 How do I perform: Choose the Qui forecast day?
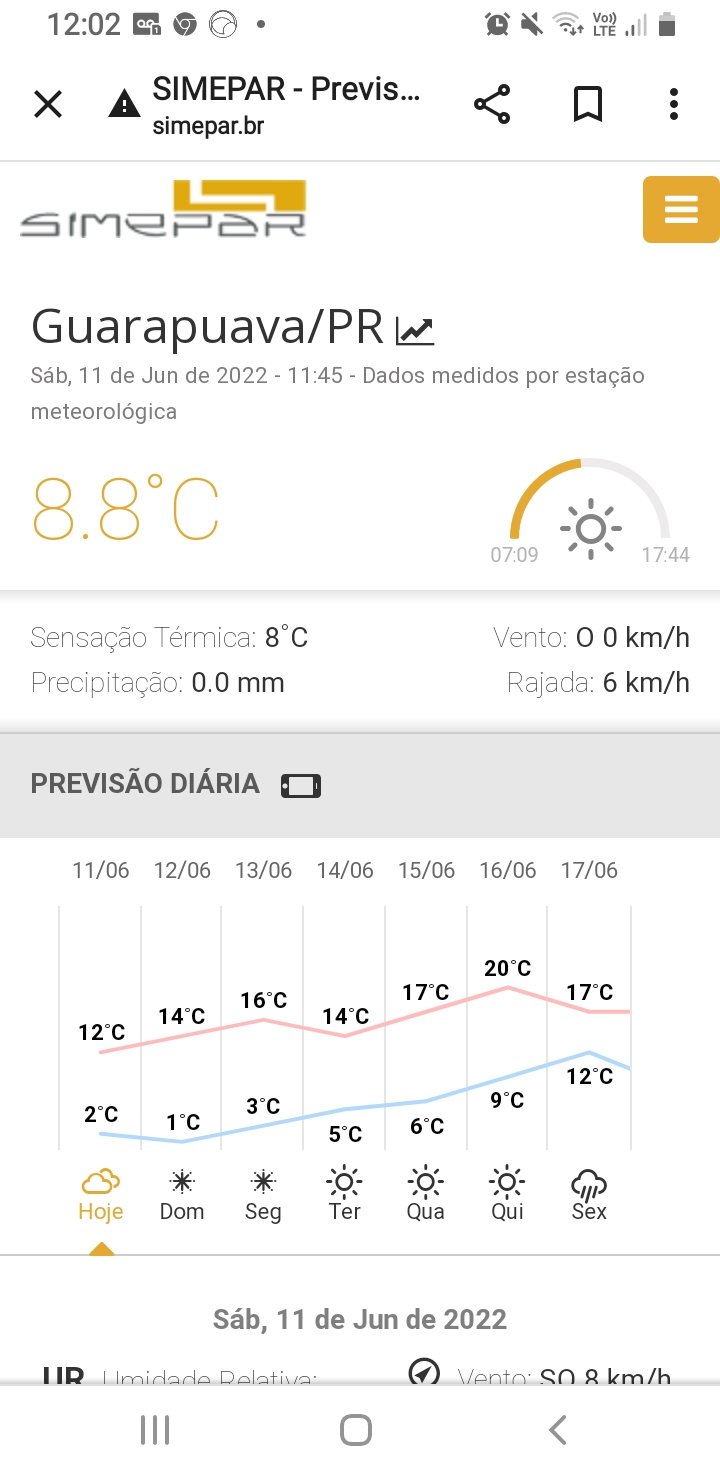point(507,1196)
